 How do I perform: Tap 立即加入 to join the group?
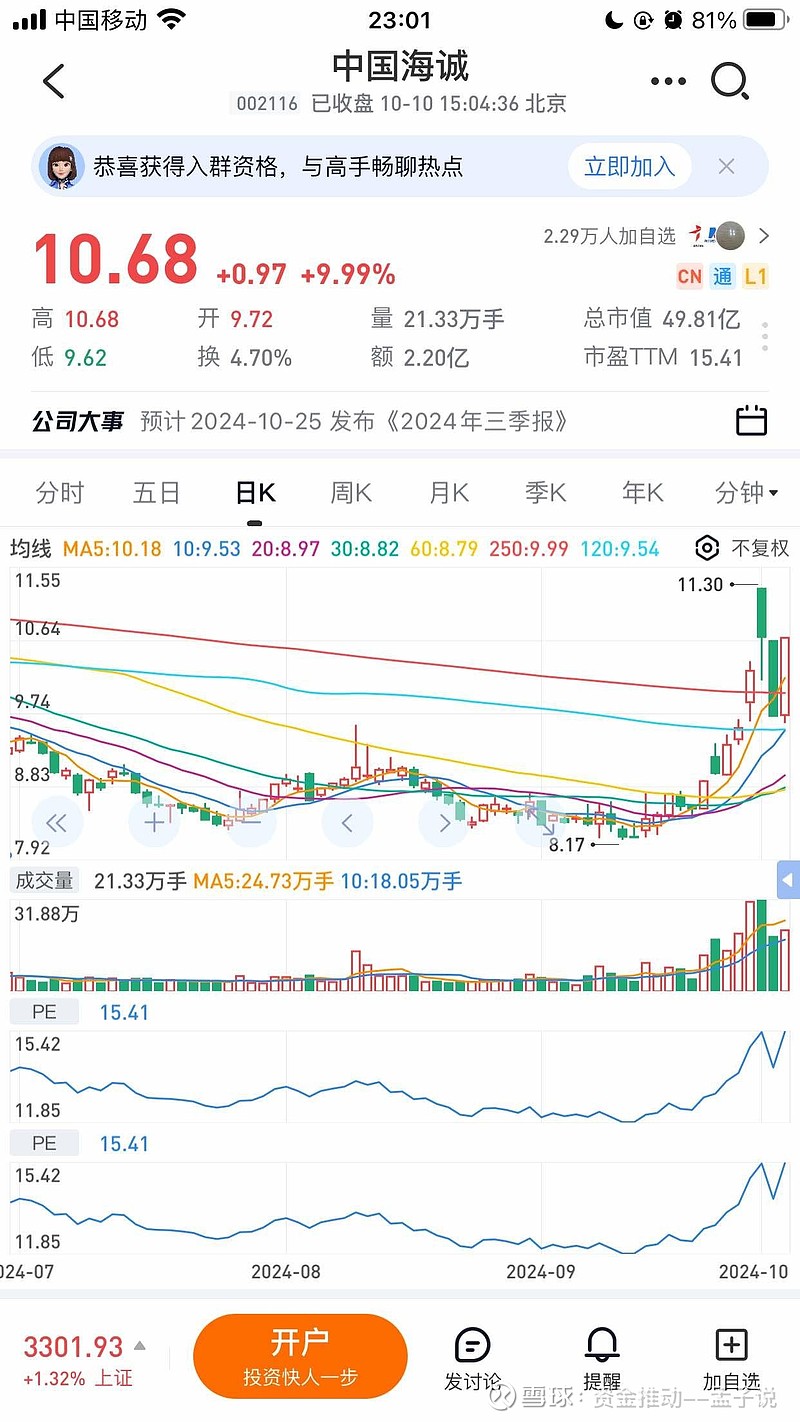tap(629, 167)
